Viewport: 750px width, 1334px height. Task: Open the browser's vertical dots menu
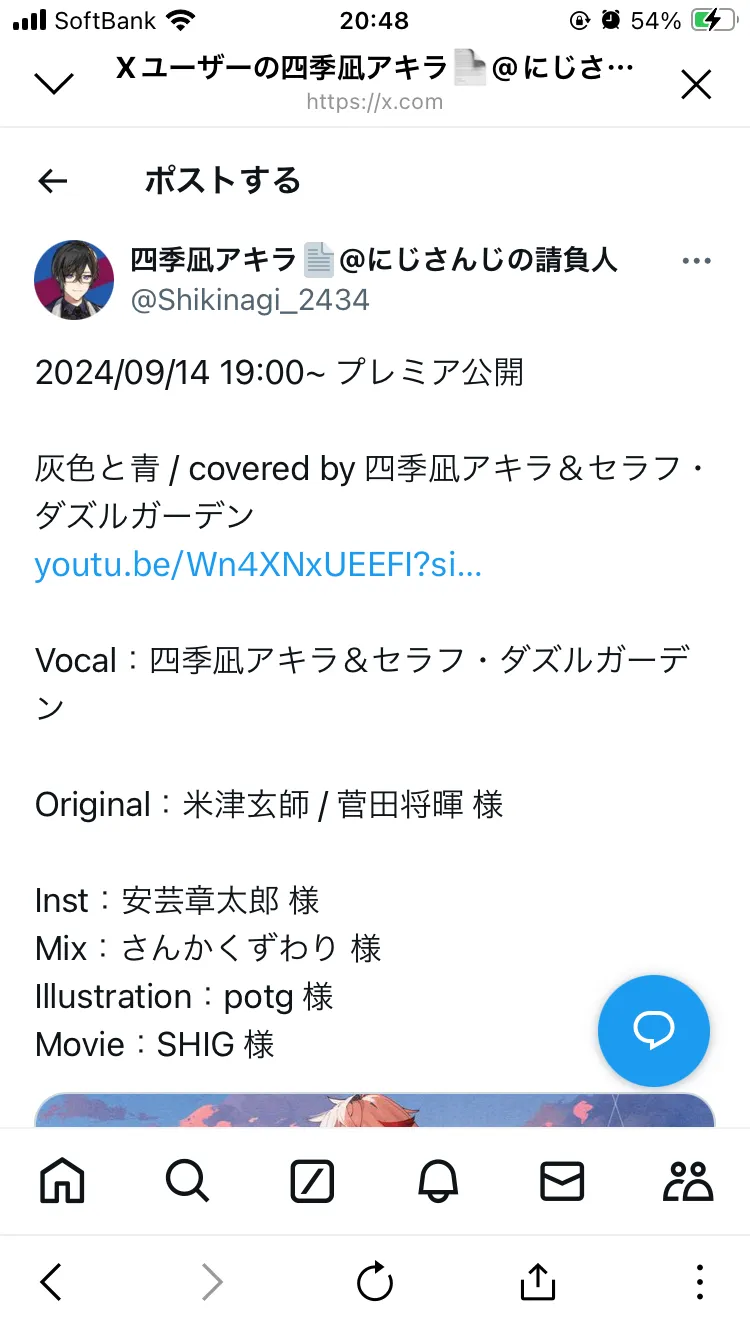coord(700,1282)
